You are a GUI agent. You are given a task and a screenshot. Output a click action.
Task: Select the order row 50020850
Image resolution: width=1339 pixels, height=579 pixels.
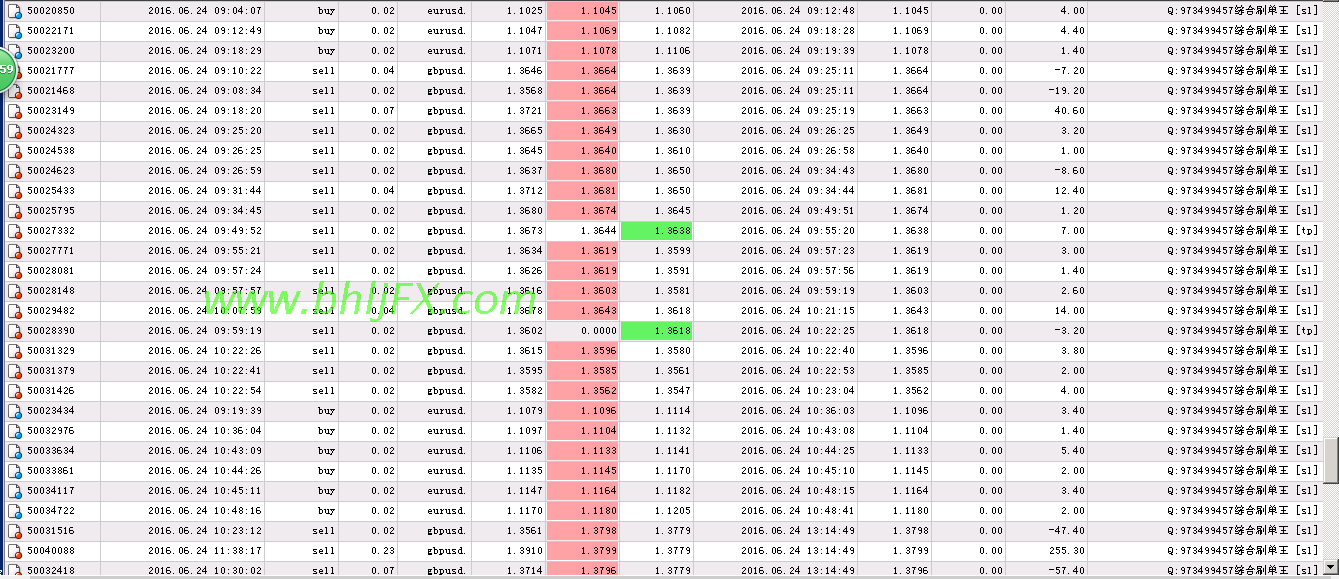[662, 11]
